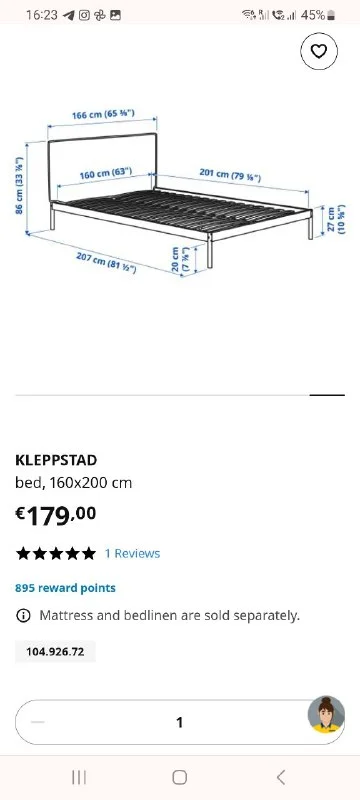Open the 895 reward points link
This screenshot has height=800, width=360.
(65, 588)
